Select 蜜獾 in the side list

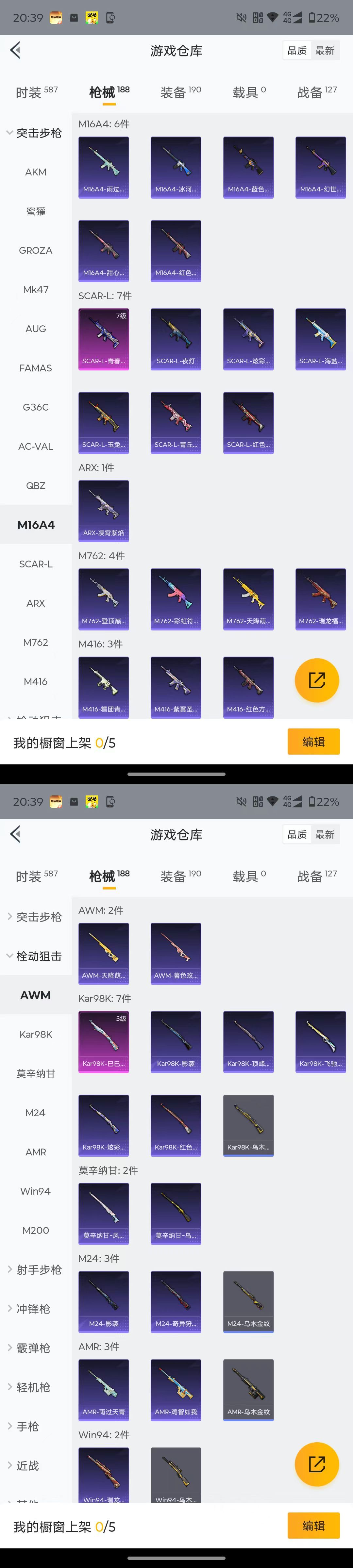(36, 211)
